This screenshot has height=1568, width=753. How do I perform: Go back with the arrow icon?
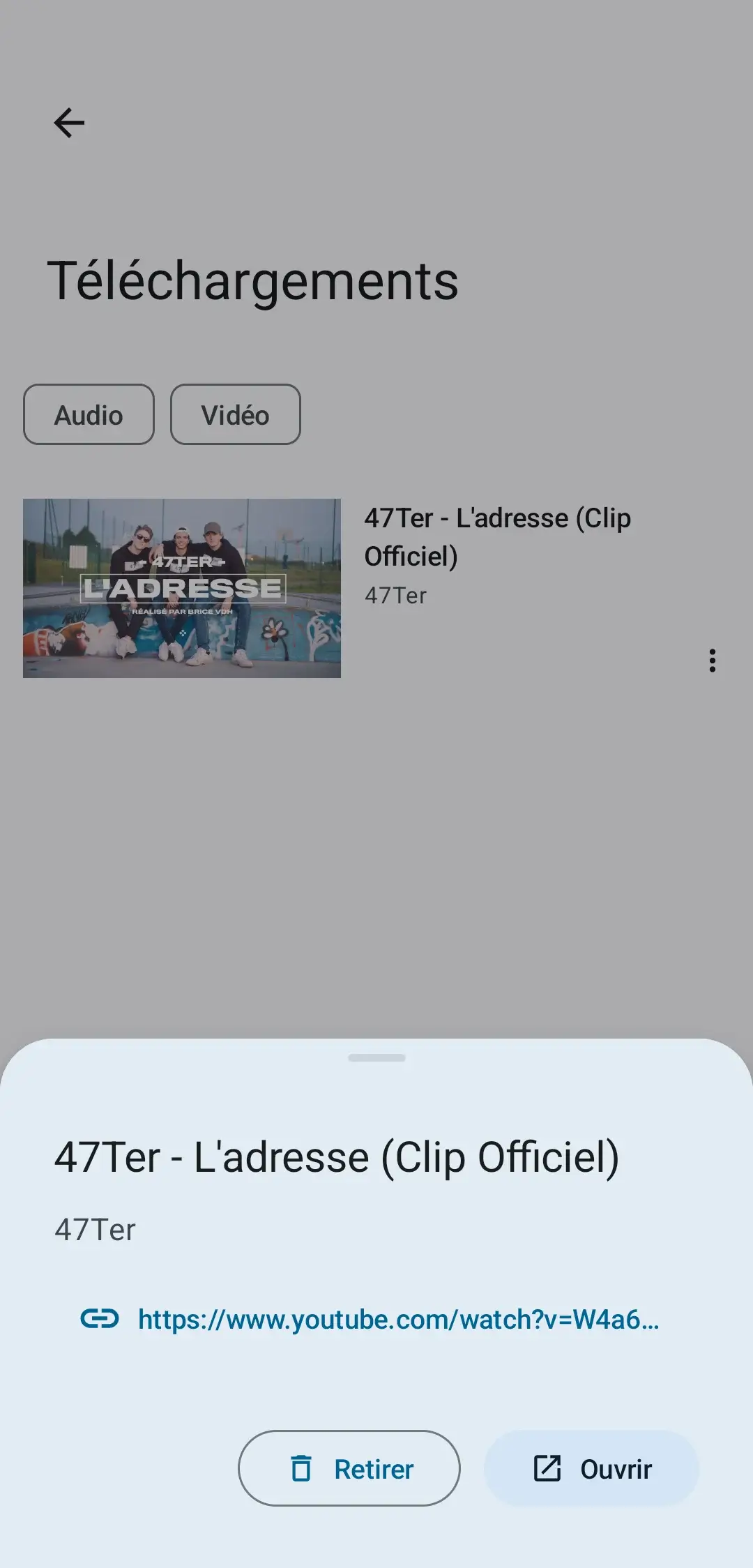(69, 123)
